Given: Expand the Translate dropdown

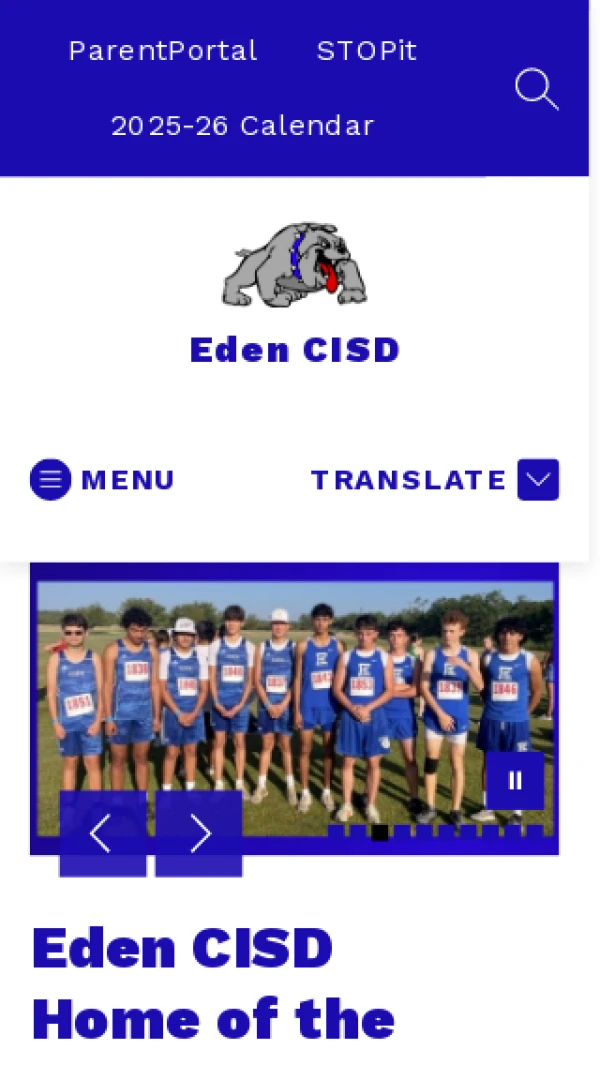Looking at the screenshot, I should 537,480.
